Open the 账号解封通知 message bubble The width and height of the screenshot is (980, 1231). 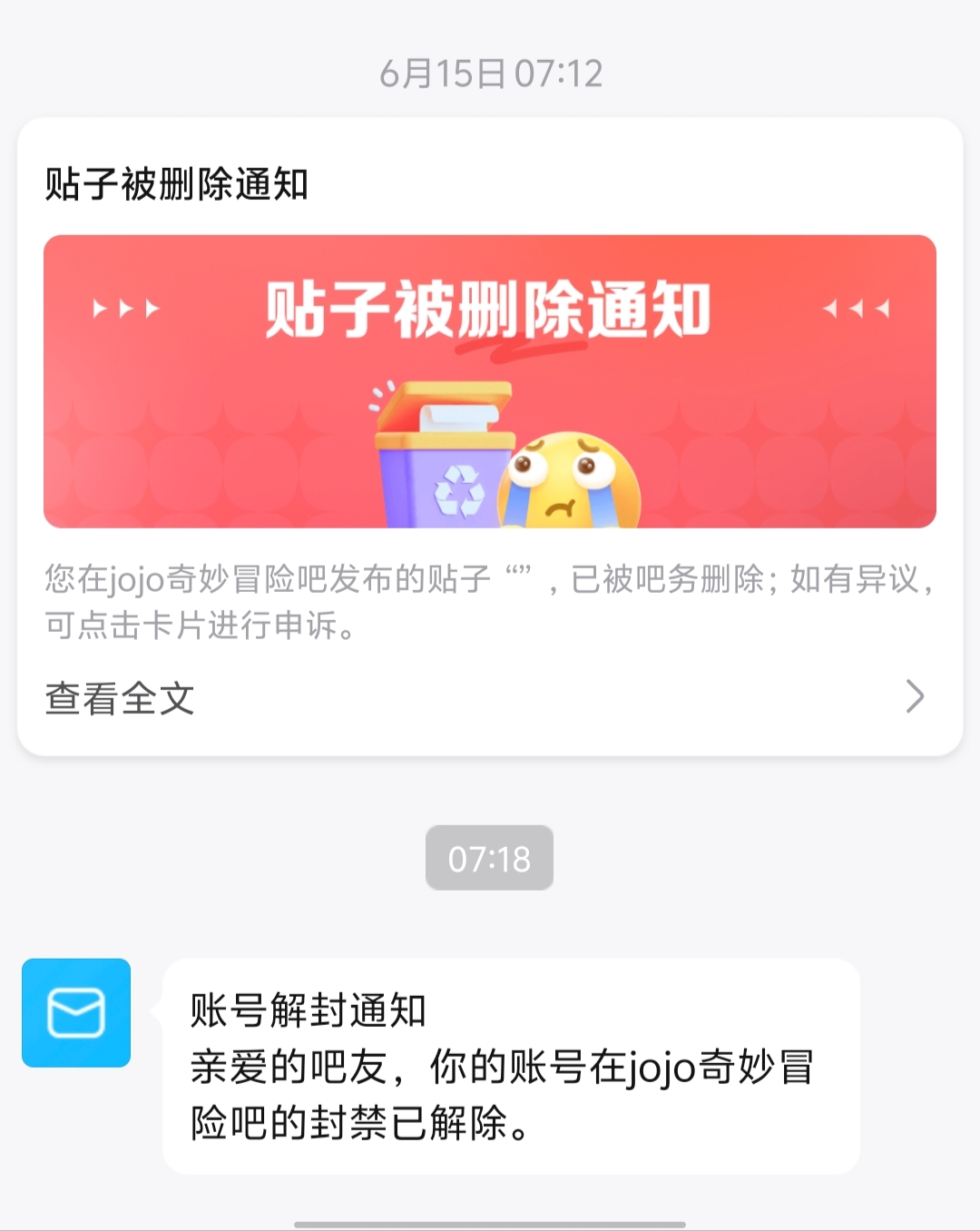pos(510,1066)
